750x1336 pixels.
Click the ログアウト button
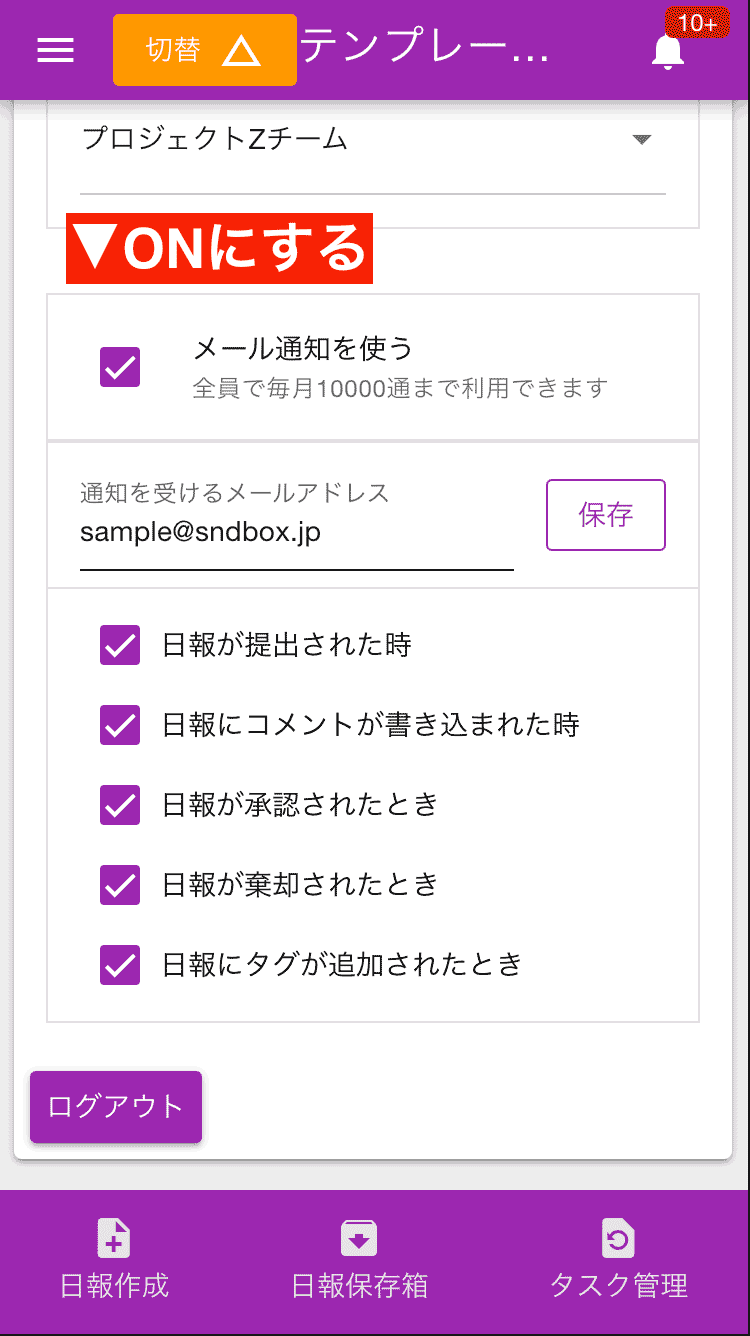pos(115,1107)
